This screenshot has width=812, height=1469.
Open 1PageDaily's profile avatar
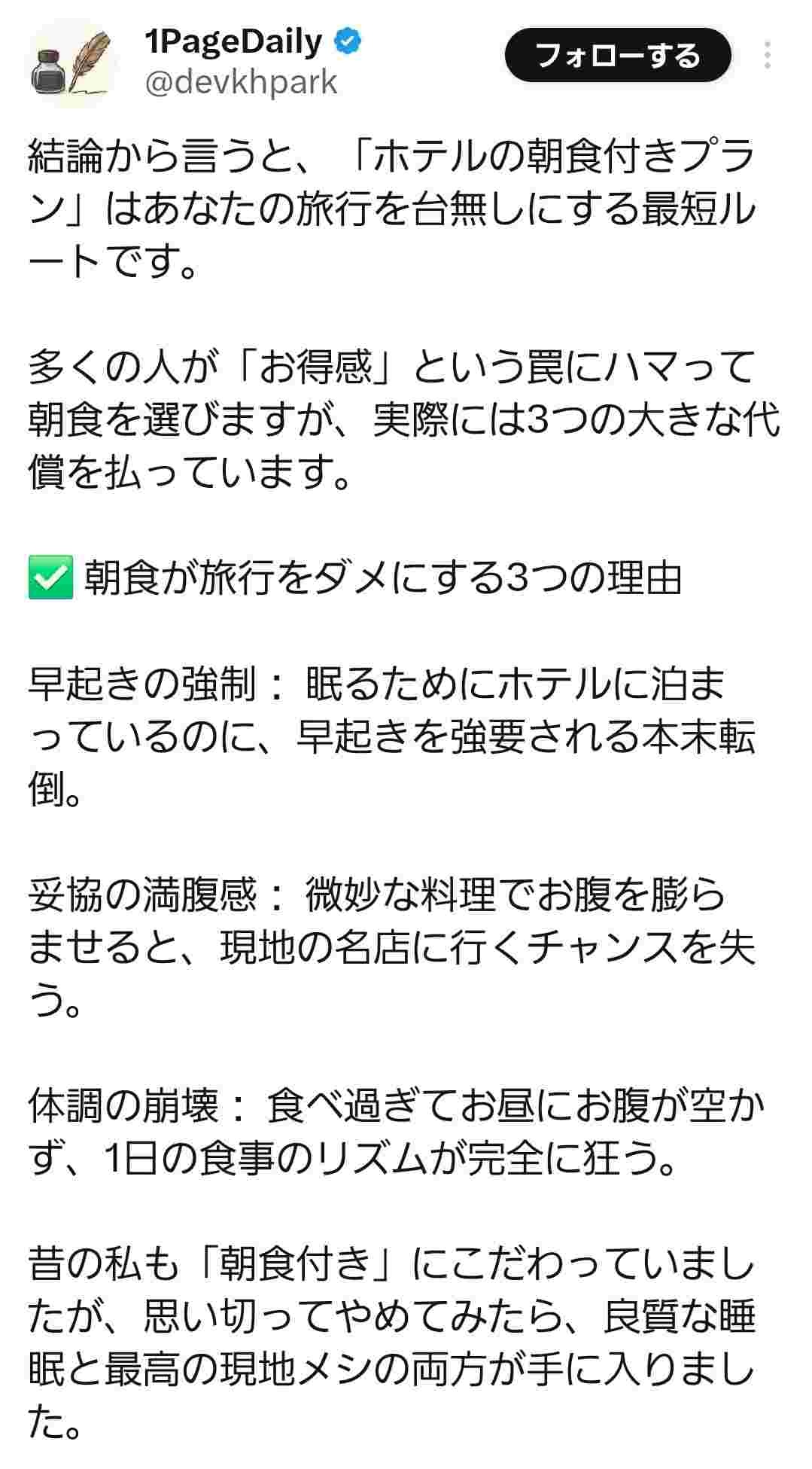click(x=73, y=65)
